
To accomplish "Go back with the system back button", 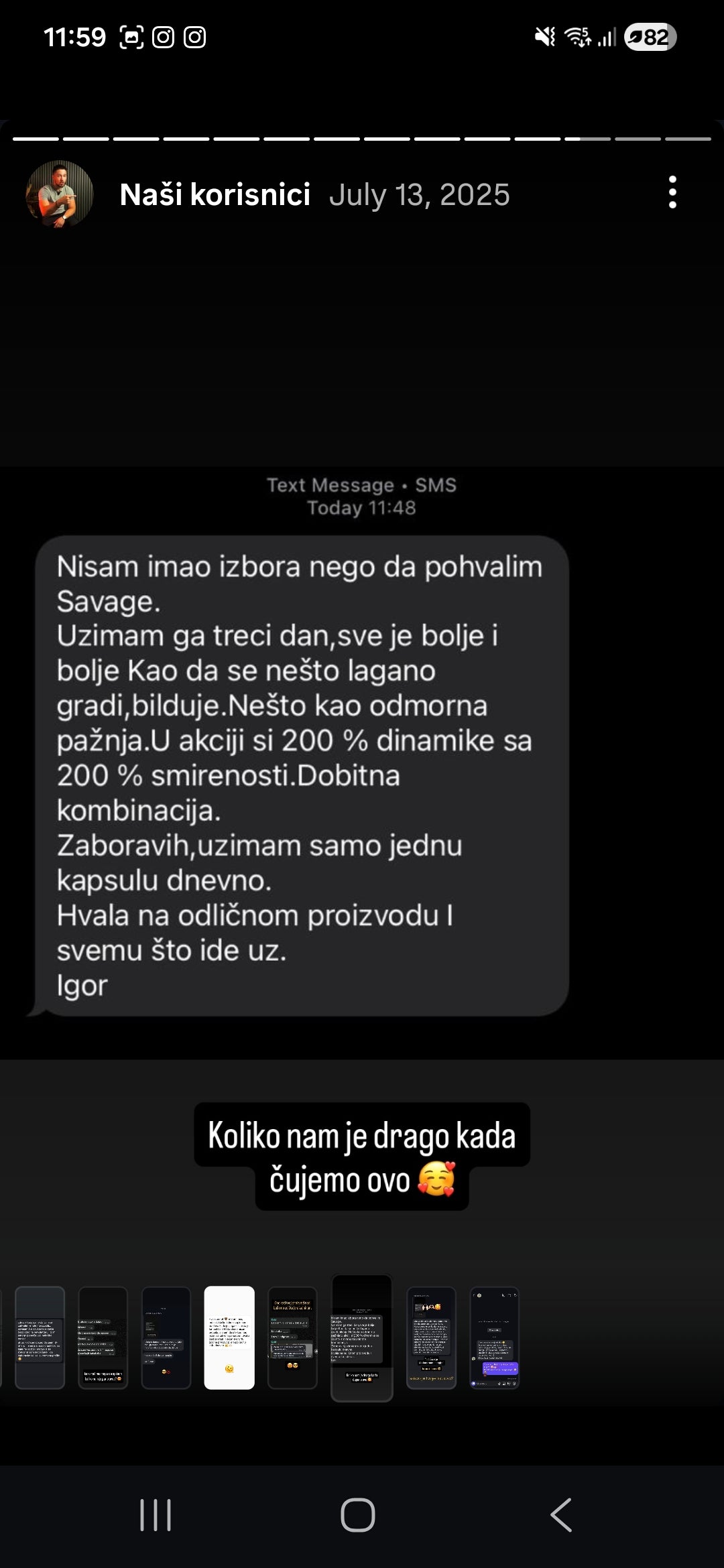I will coord(561,1515).
